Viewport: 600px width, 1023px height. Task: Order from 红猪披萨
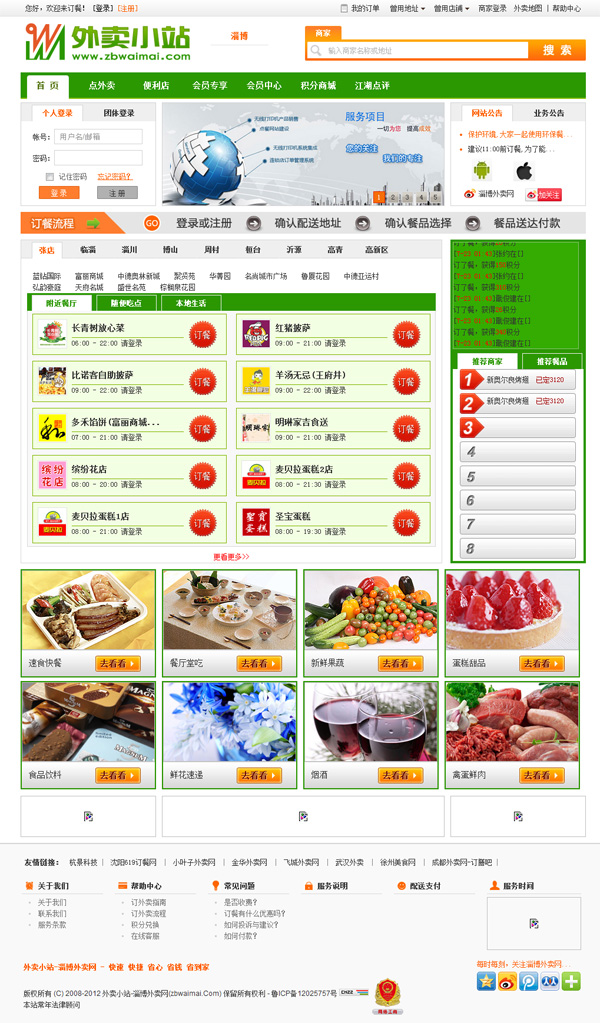(x=406, y=334)
